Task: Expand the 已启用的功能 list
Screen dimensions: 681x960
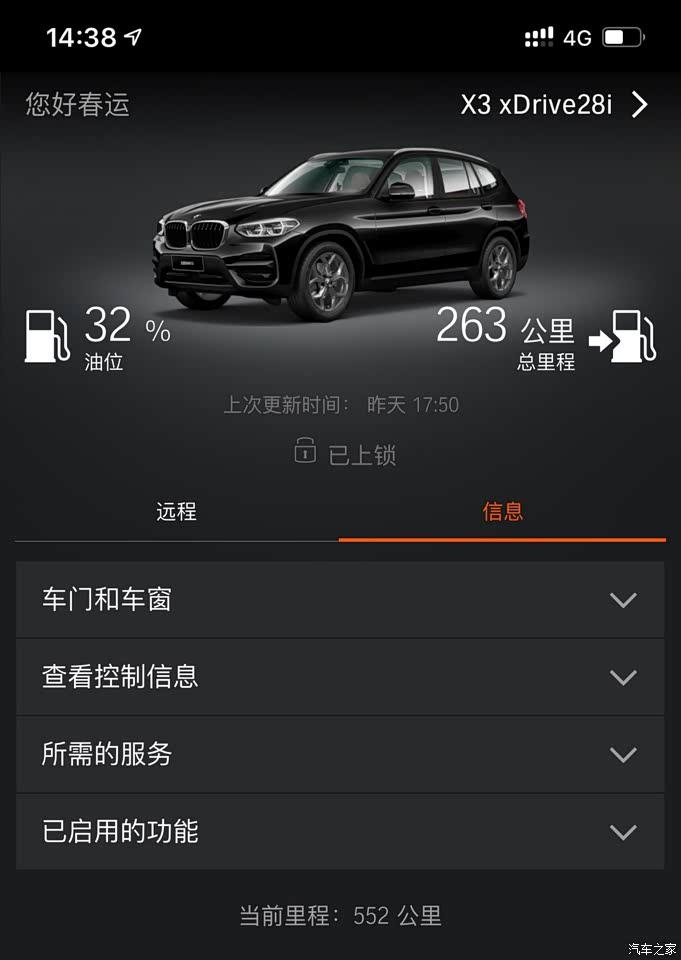Action: click(340, 831)
